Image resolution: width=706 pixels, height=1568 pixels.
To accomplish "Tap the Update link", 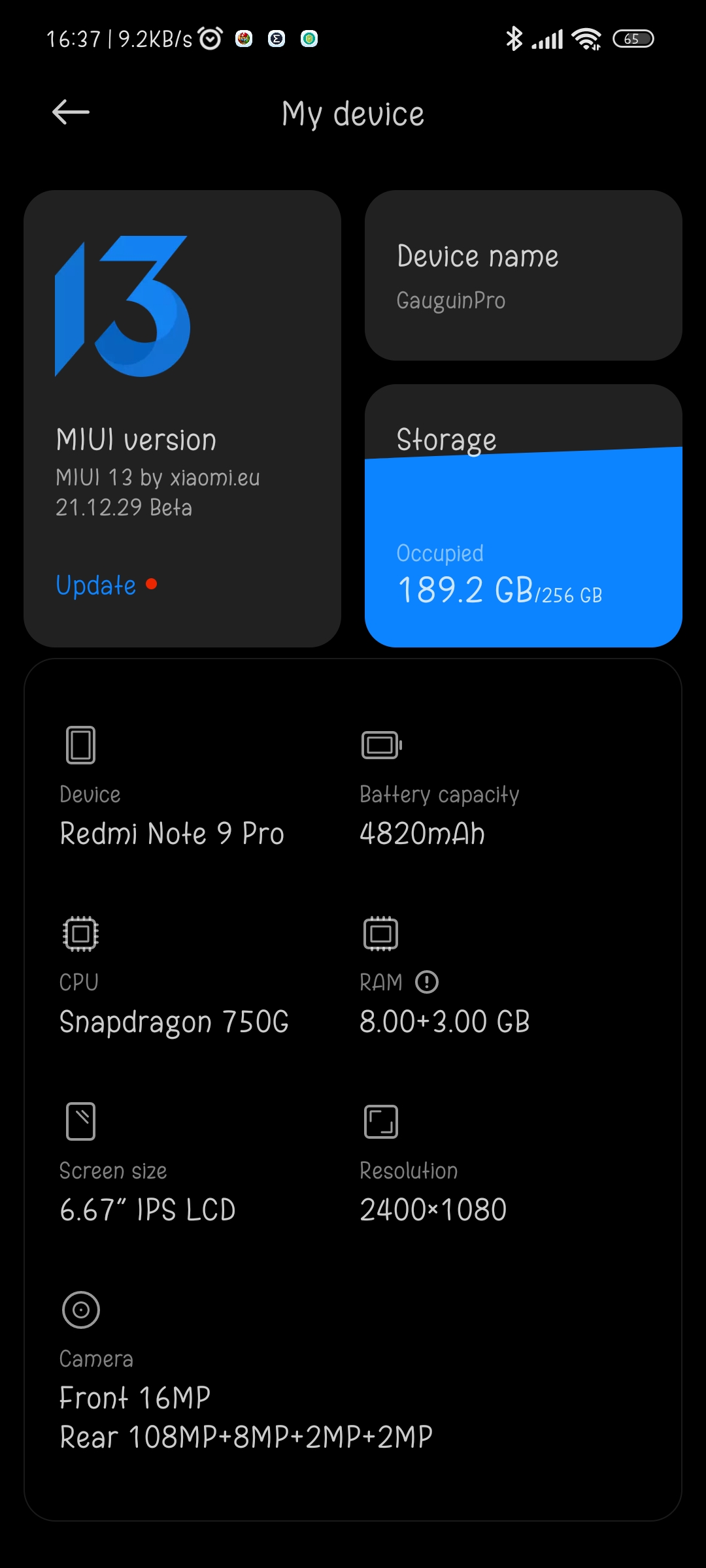I will click(x=96, y=585).
